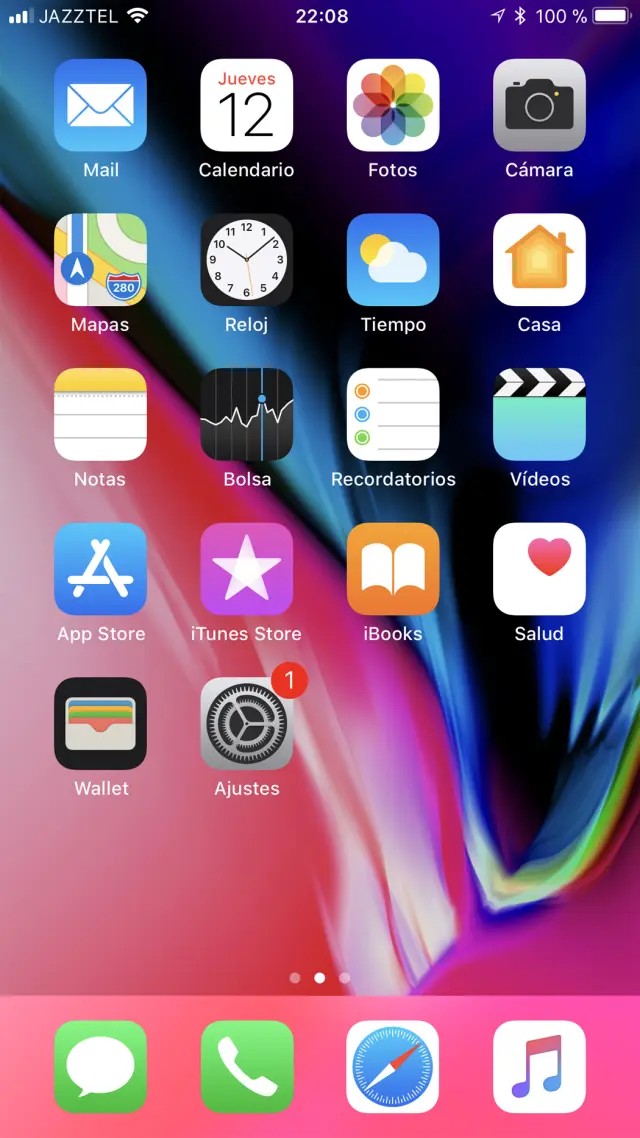Launch the Bolsa stocks app
Viewport: 640px width, 1138px height.
246,414
